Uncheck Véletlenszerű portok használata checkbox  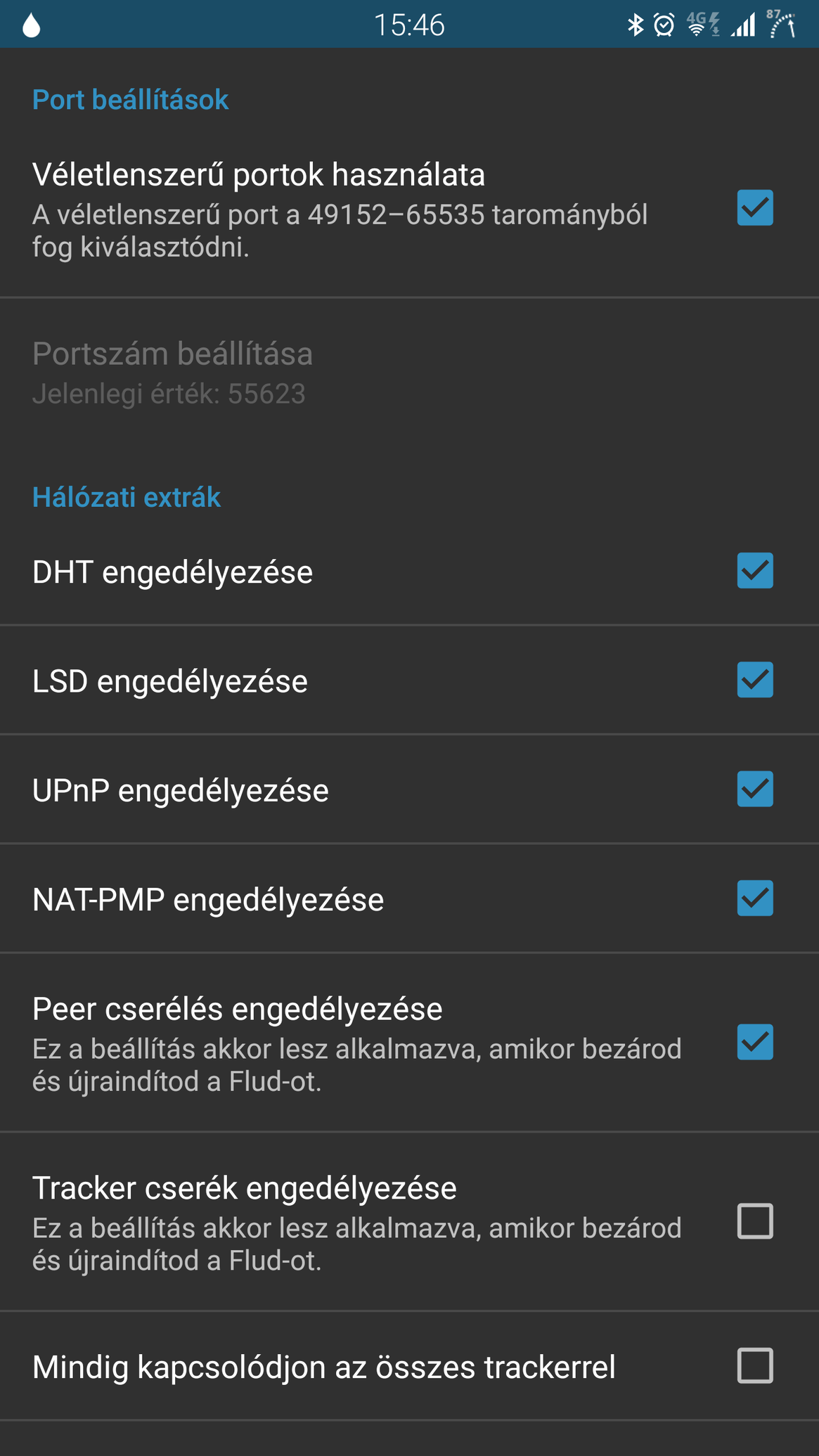tap(755, 208)
